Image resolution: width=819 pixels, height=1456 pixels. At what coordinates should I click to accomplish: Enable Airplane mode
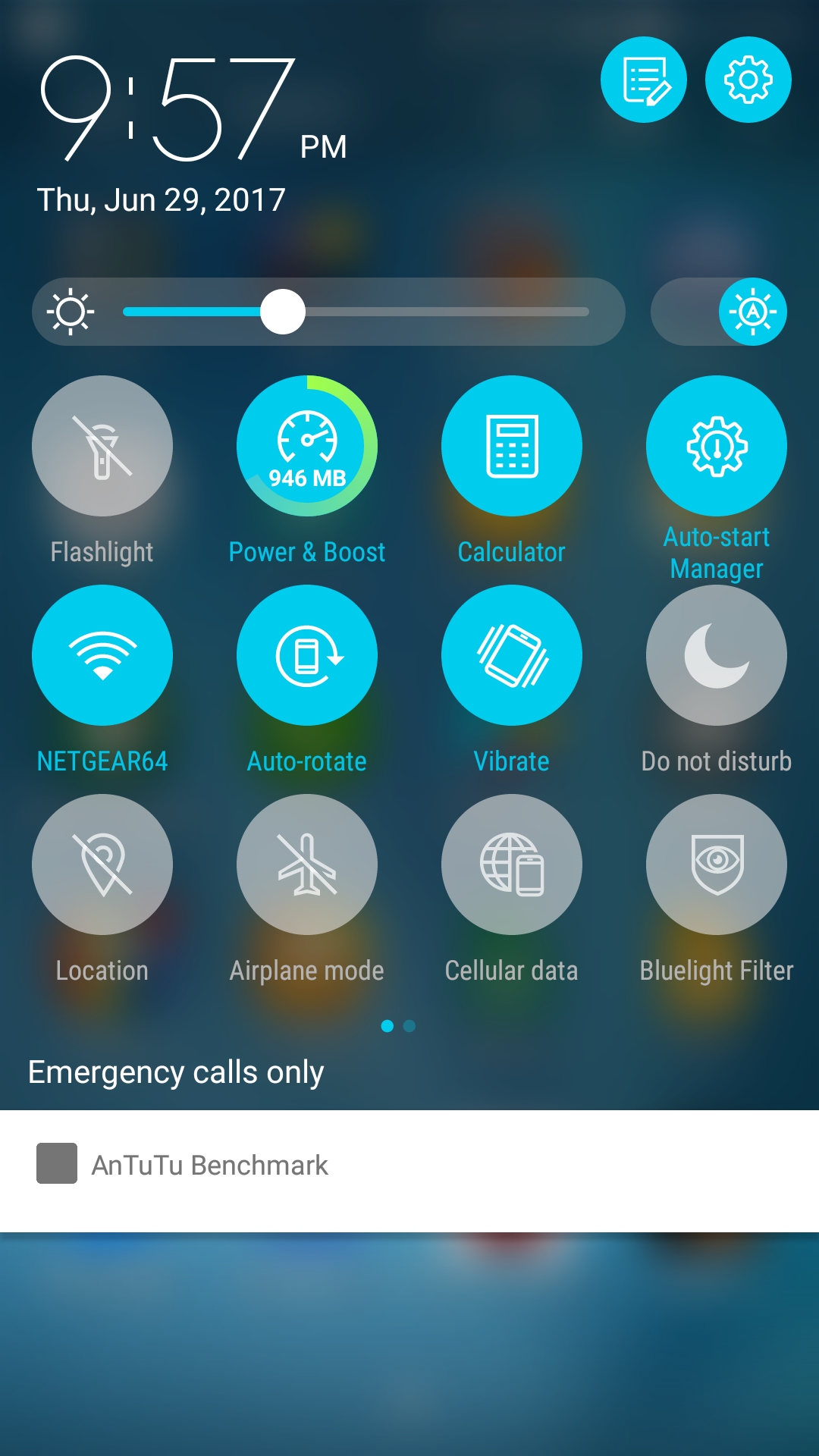(307, 864)
